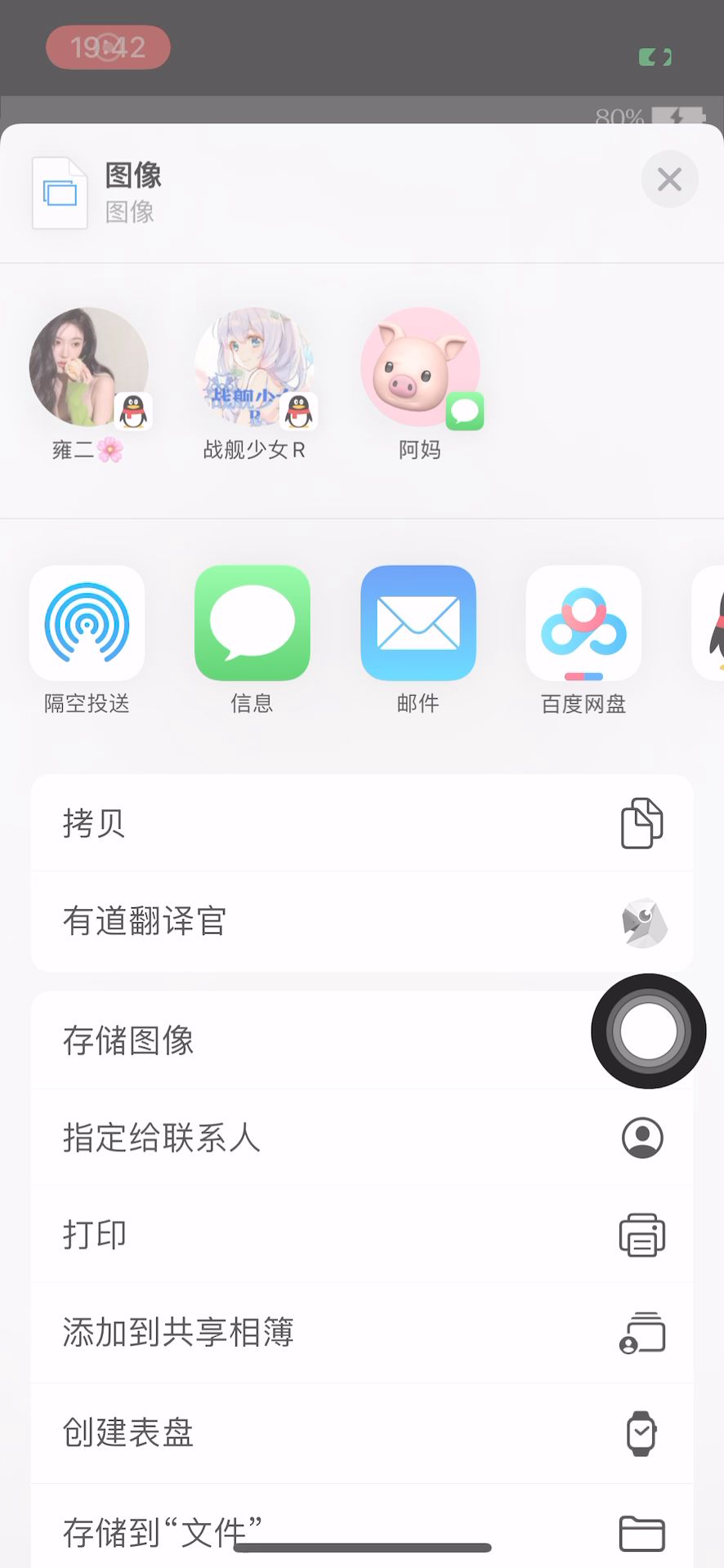The width and height of the screenshot is (724, 1568).
Task: Share image with contact 雍二
Action: [x=88, y=367]
